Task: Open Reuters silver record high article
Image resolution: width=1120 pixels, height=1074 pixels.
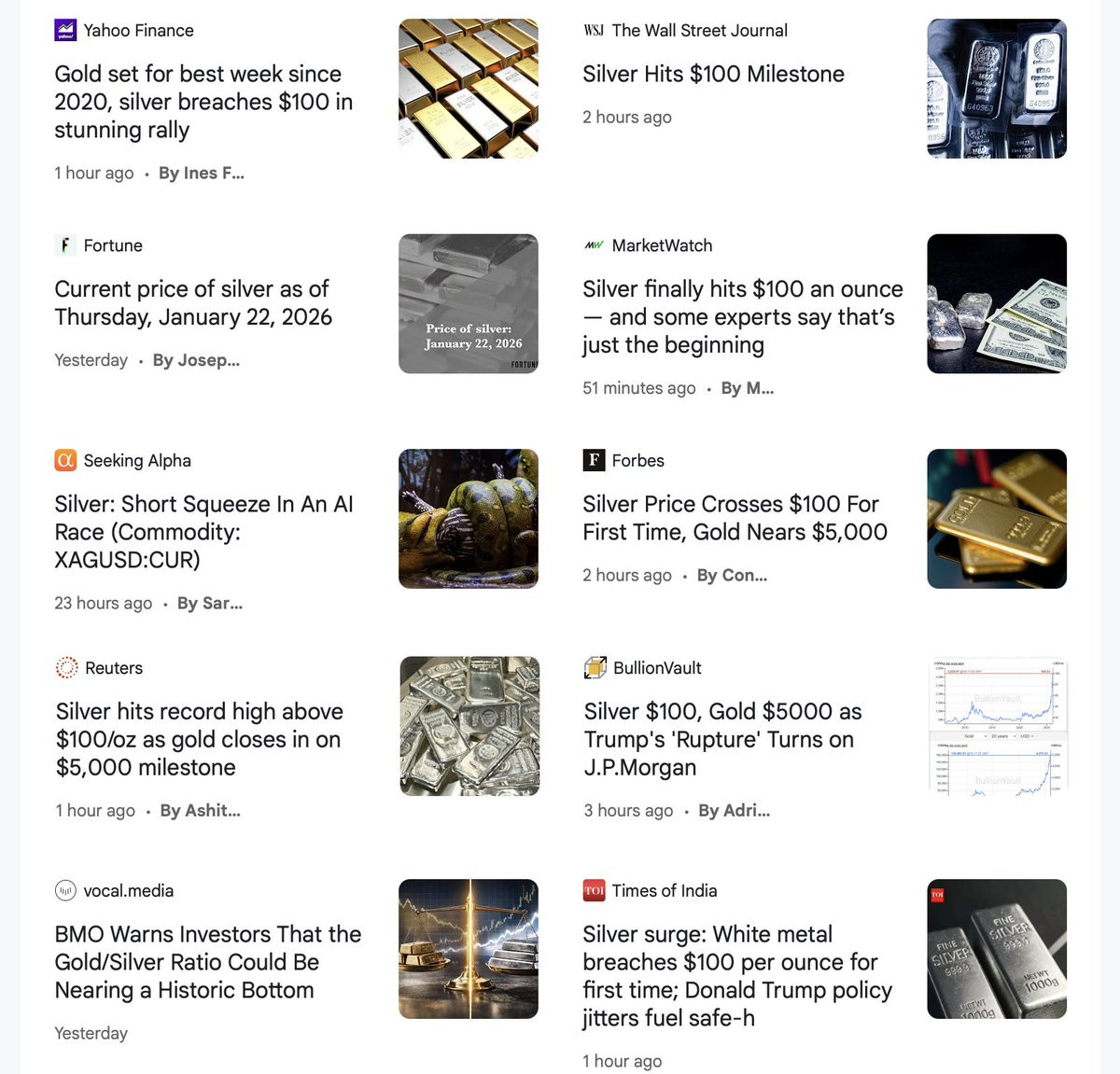Action: (x=199, y=739)
